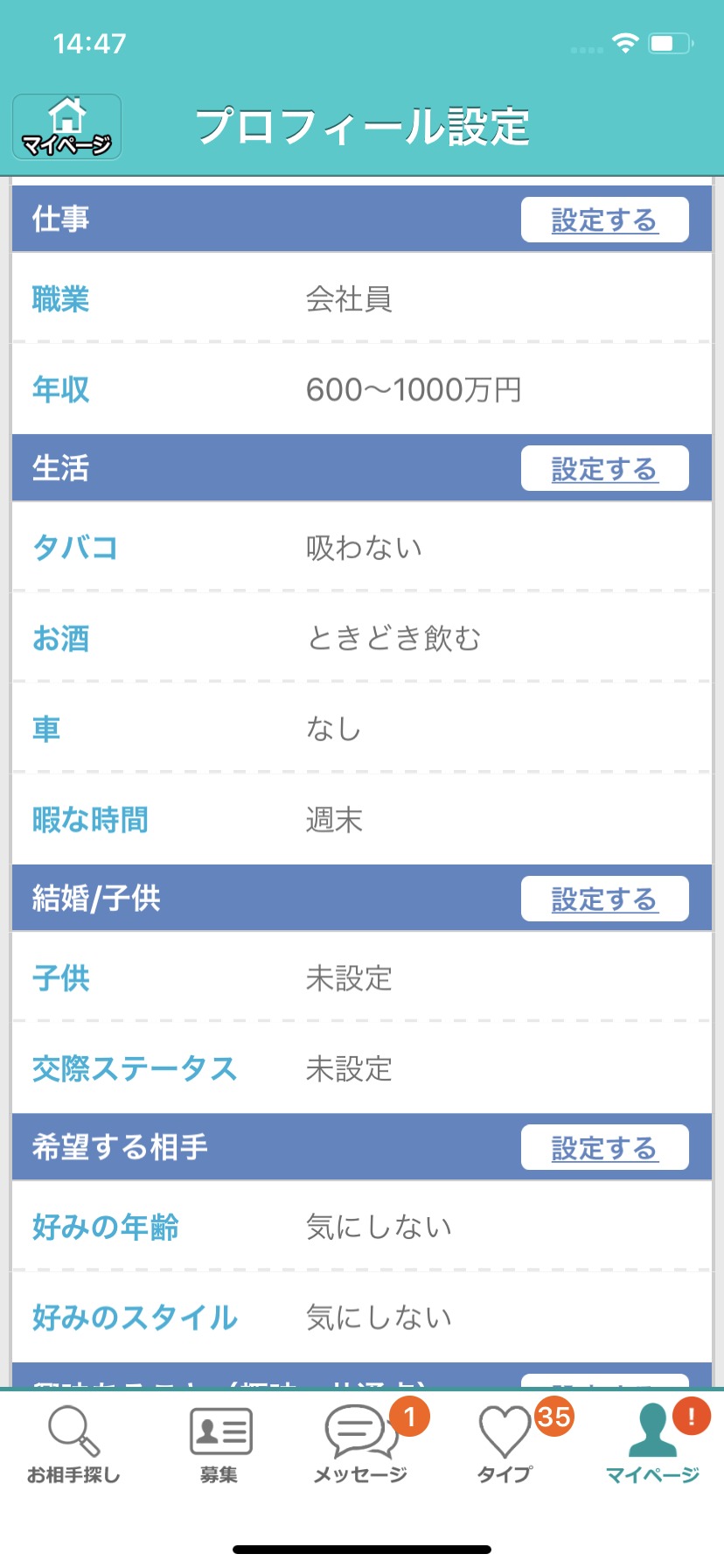
Task: Open the 募集 tab
Action: click(x=219, y=1445)
